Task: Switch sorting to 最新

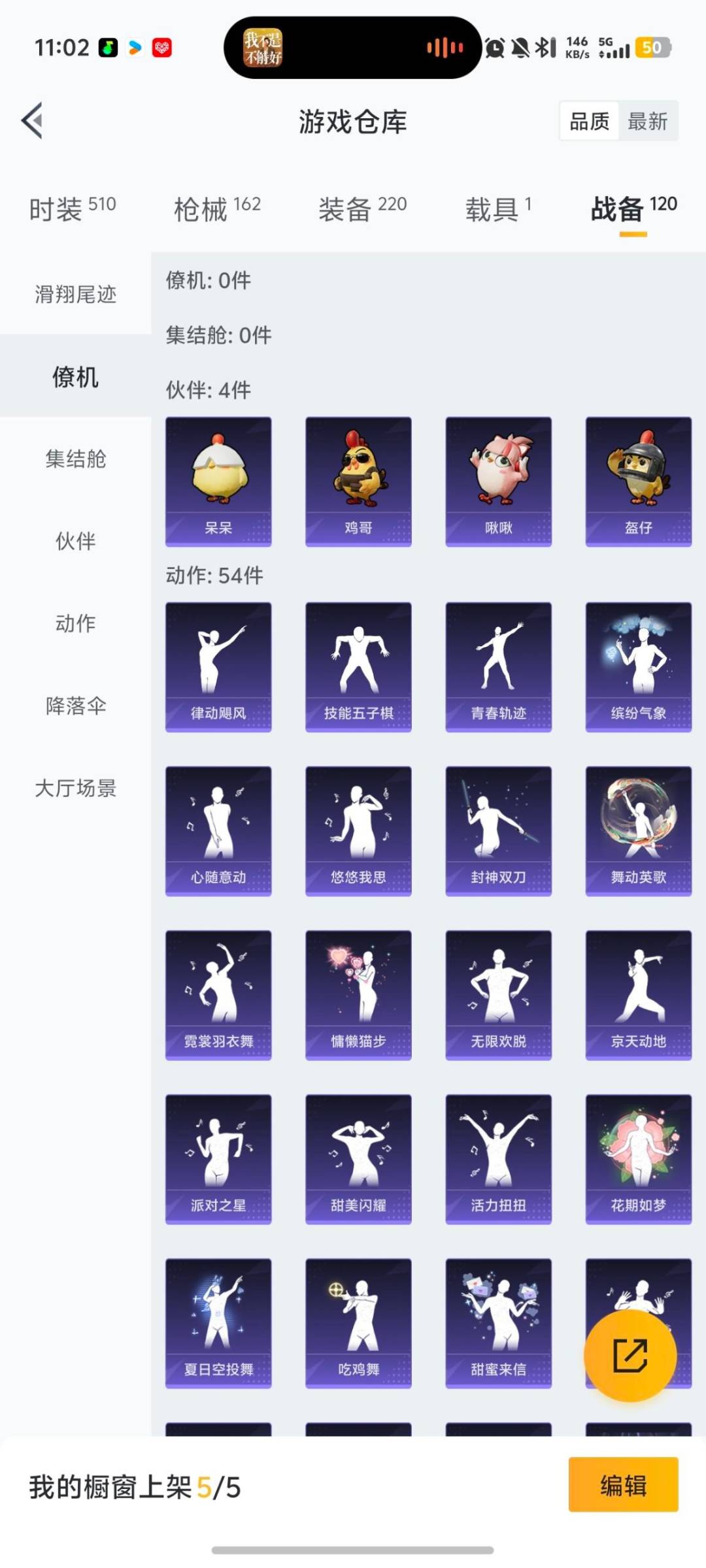Action: (647, 122)
